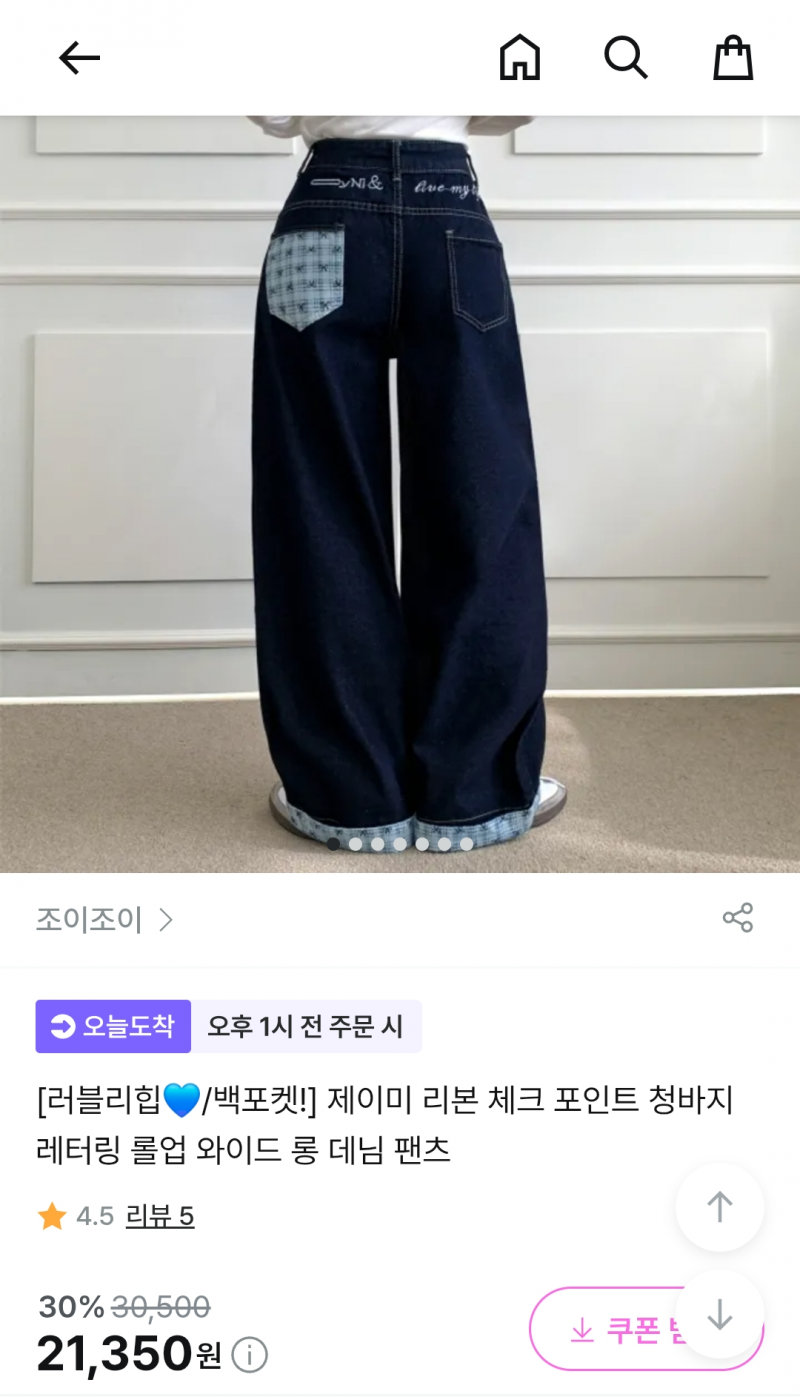Open search using the magnifier icon
This screenshot has height=1397, width=800.
(627, 57)
